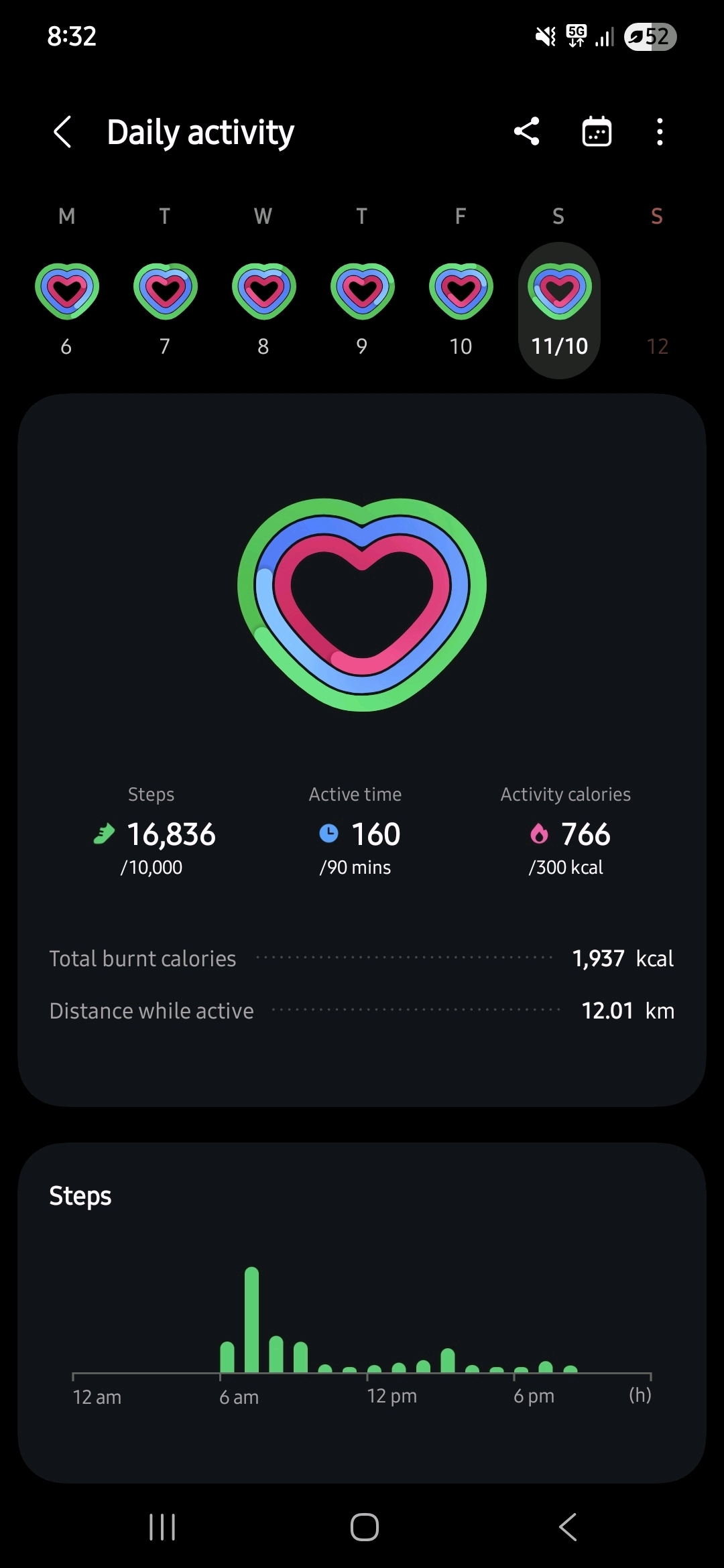Select Saturday 11/10
Image resolution: width=724 pixels, height=1568 pixels.
559,309
